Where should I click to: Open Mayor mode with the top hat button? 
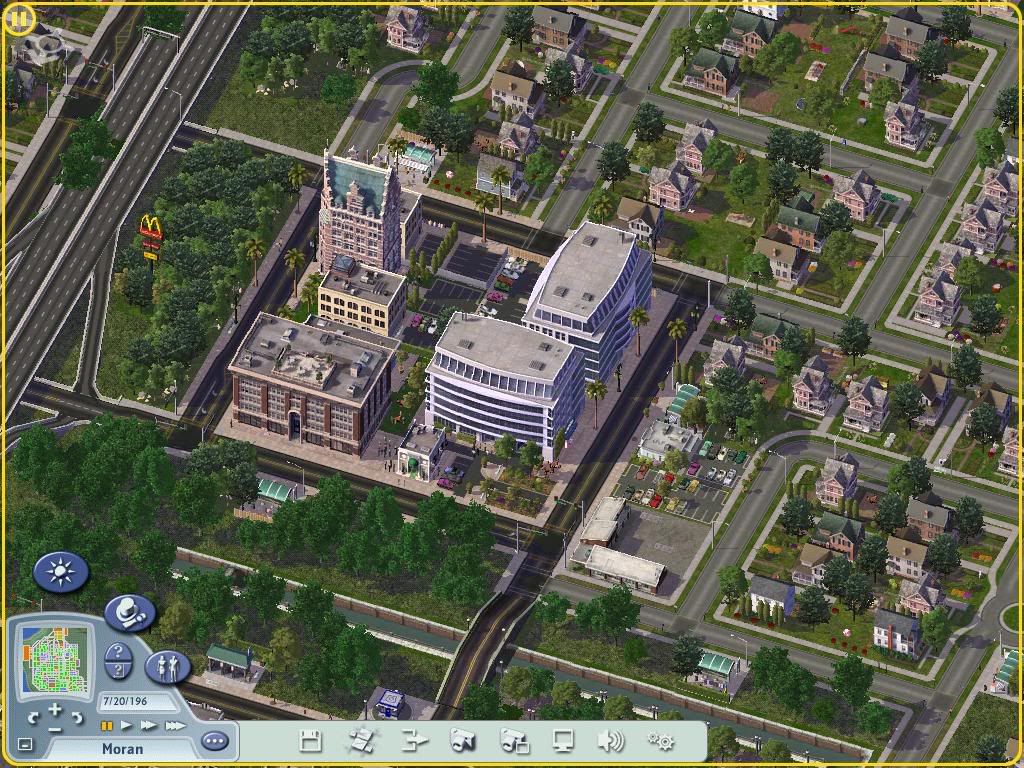tap(130, 611)
